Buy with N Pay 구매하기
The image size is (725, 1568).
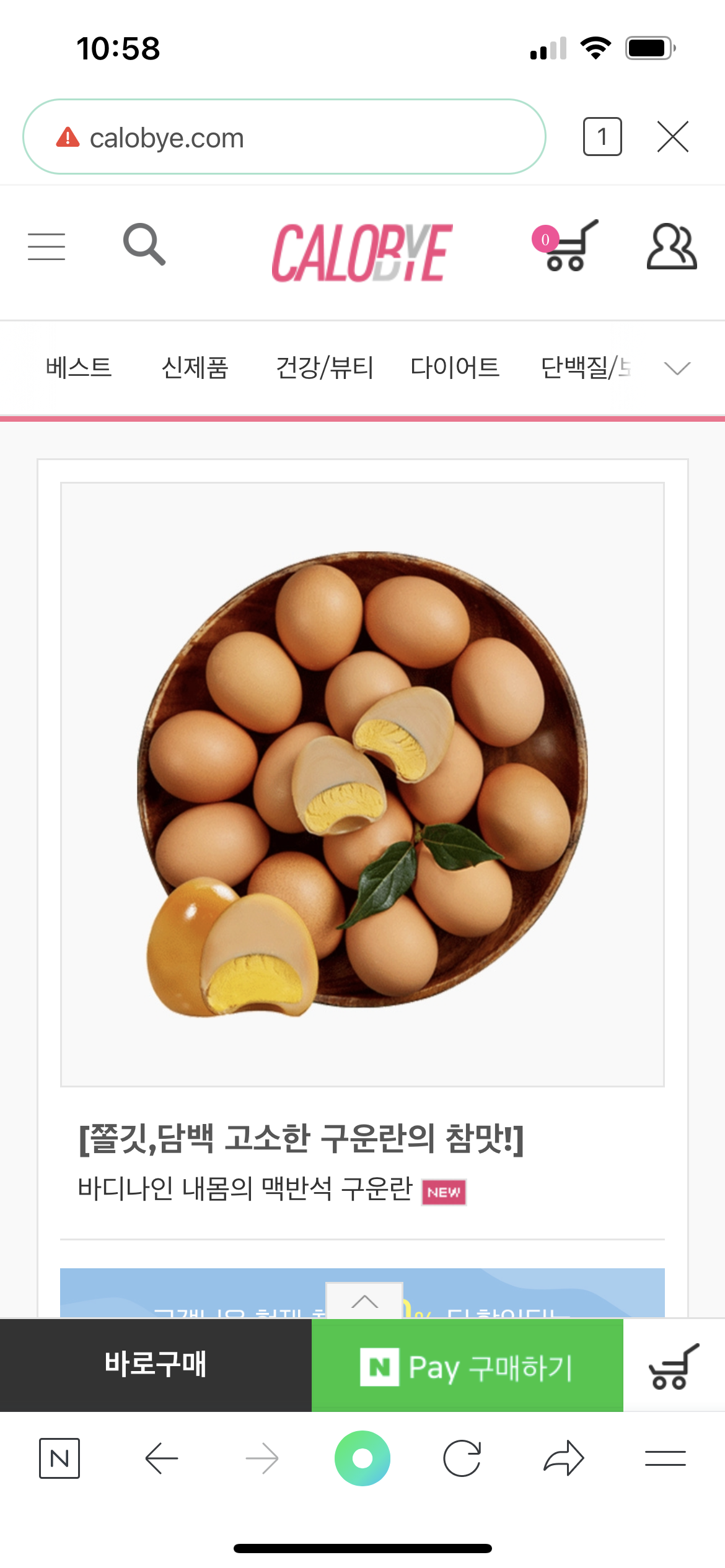click(x=467, y=1365)
